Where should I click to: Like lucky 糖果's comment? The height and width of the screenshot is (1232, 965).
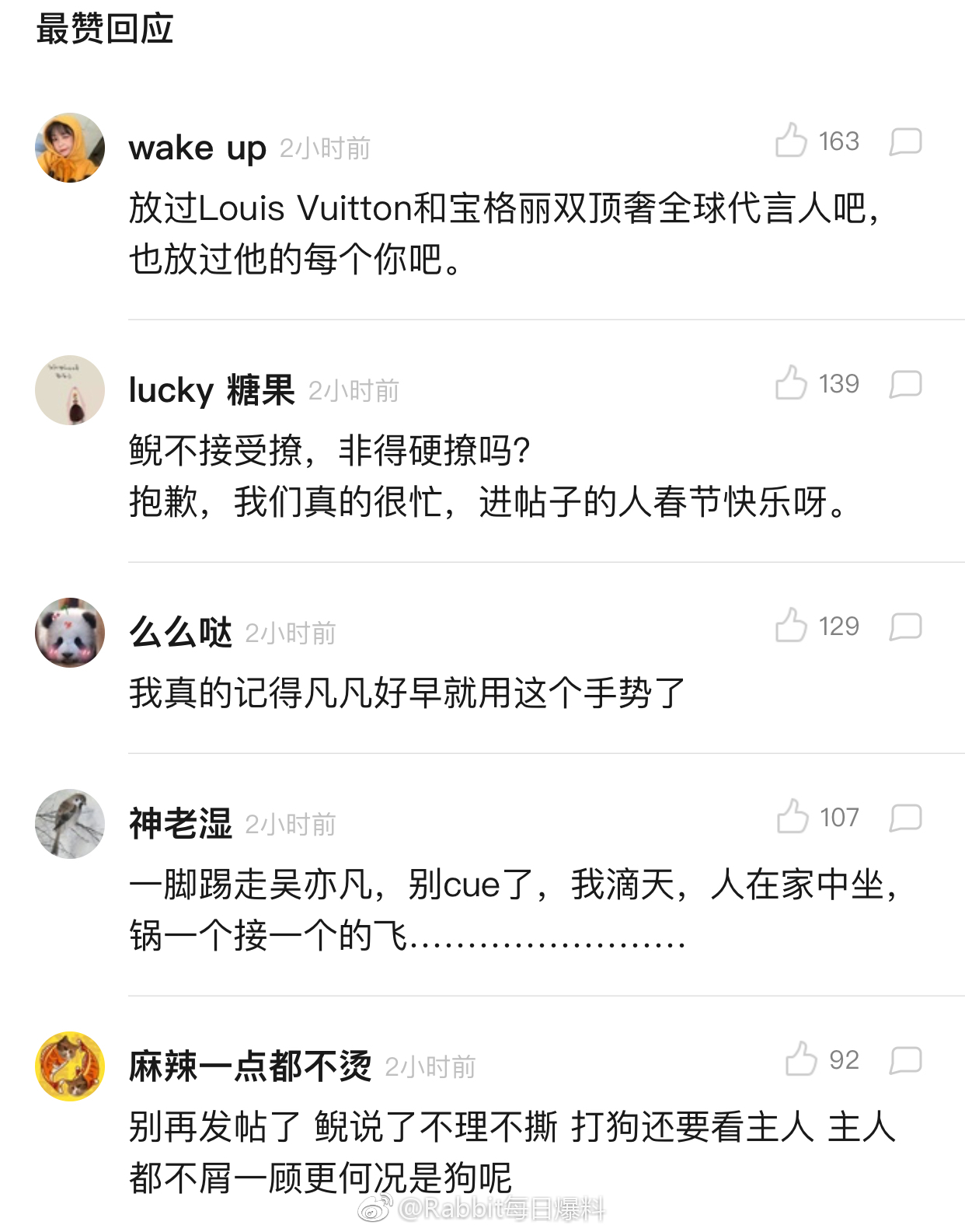pyautogui.click(x=791, y=383)
